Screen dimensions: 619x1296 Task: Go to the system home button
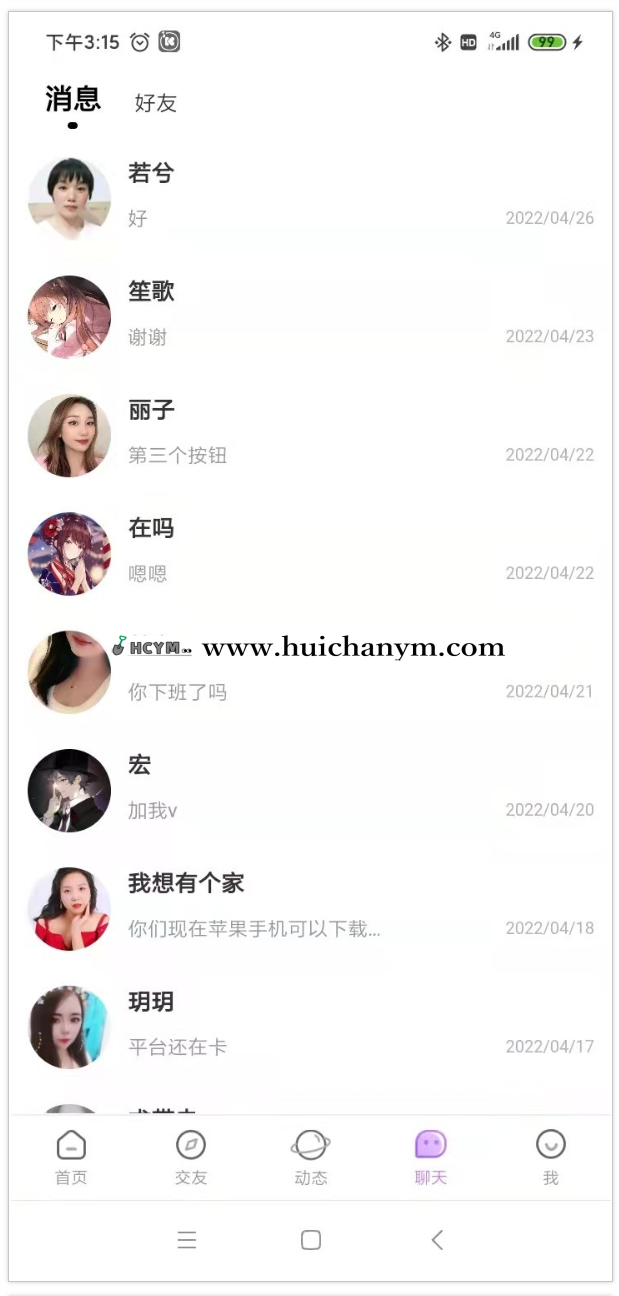[311, 1240]
